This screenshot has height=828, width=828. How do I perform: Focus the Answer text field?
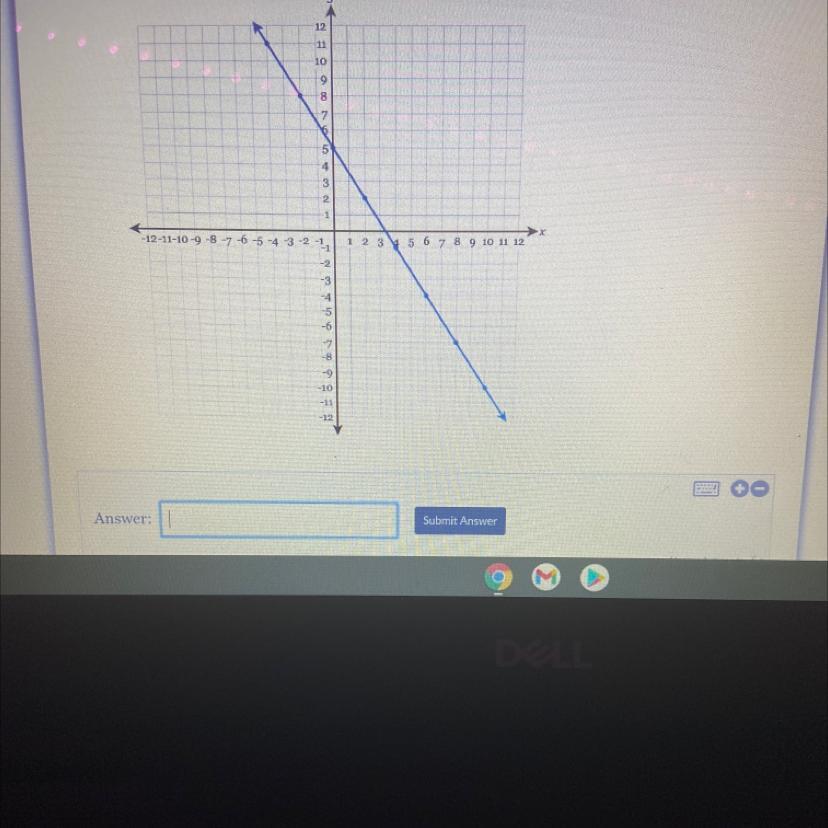point(279,520)
